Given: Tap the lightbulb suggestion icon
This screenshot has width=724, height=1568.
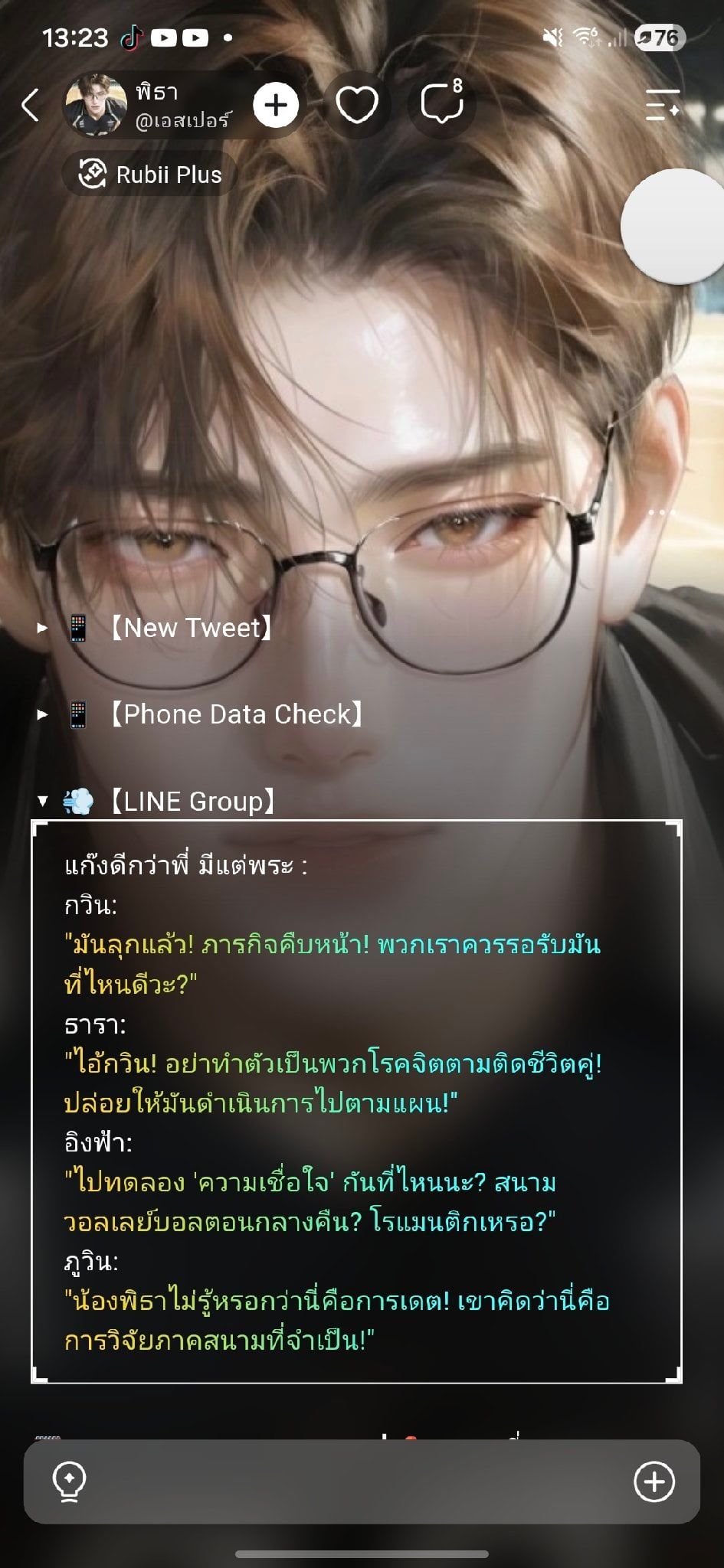Looking at the screenshot, I should (x=69, y=1482).
